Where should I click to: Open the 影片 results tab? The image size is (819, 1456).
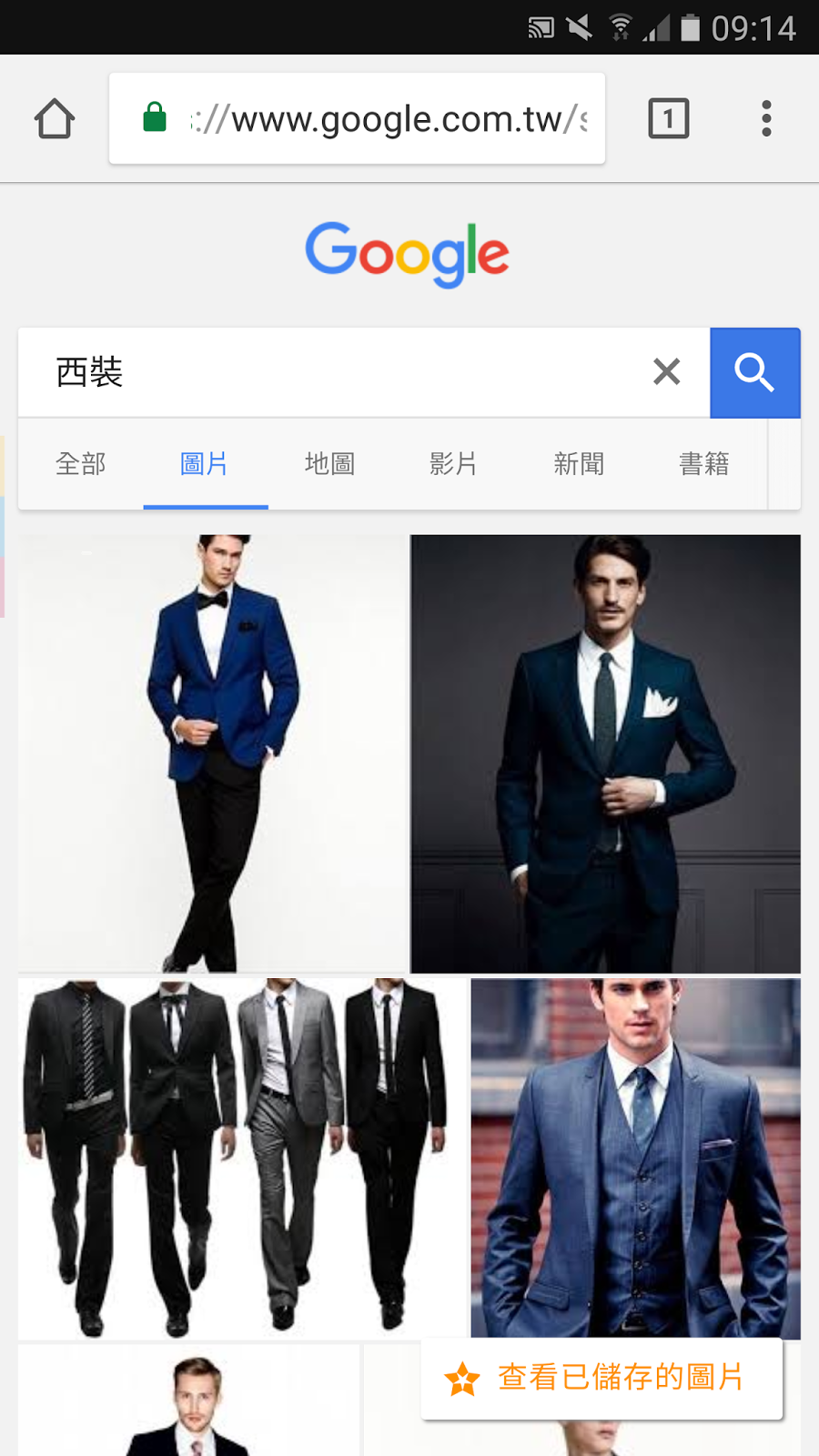pyautogui.click(x=453, y=464)
